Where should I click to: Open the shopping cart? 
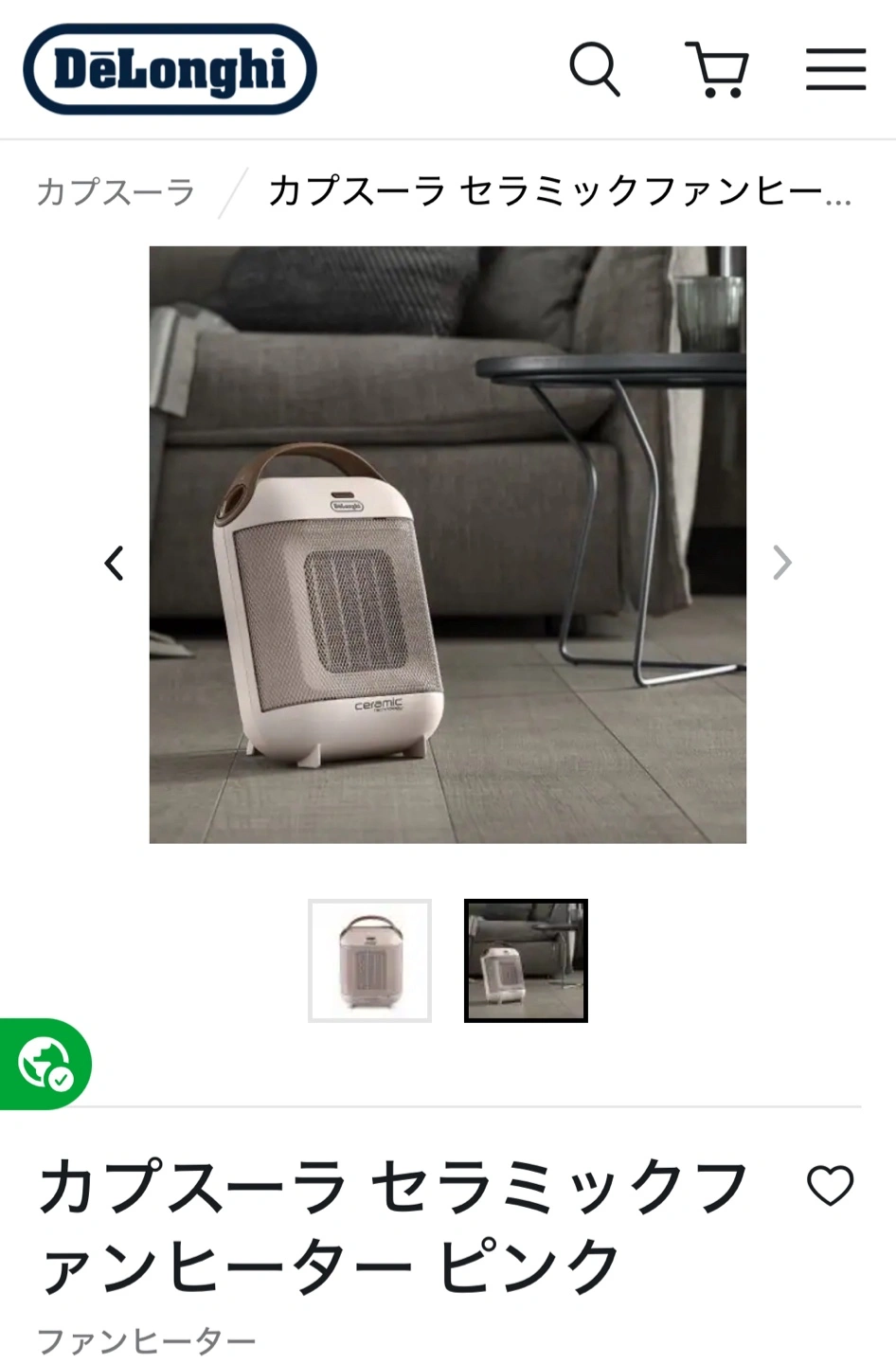click(717, 69)
